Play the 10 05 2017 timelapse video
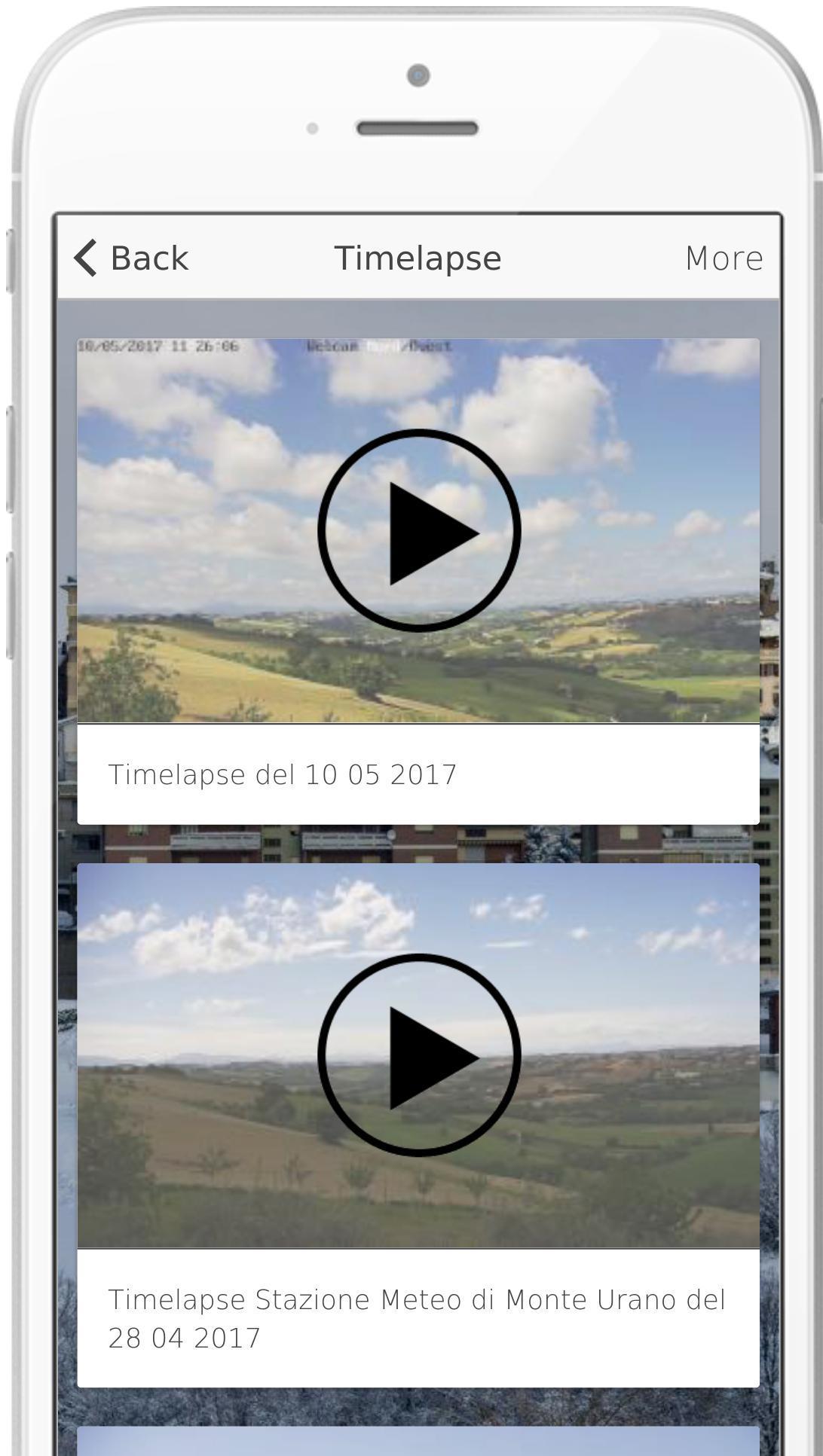 point(418,531)
